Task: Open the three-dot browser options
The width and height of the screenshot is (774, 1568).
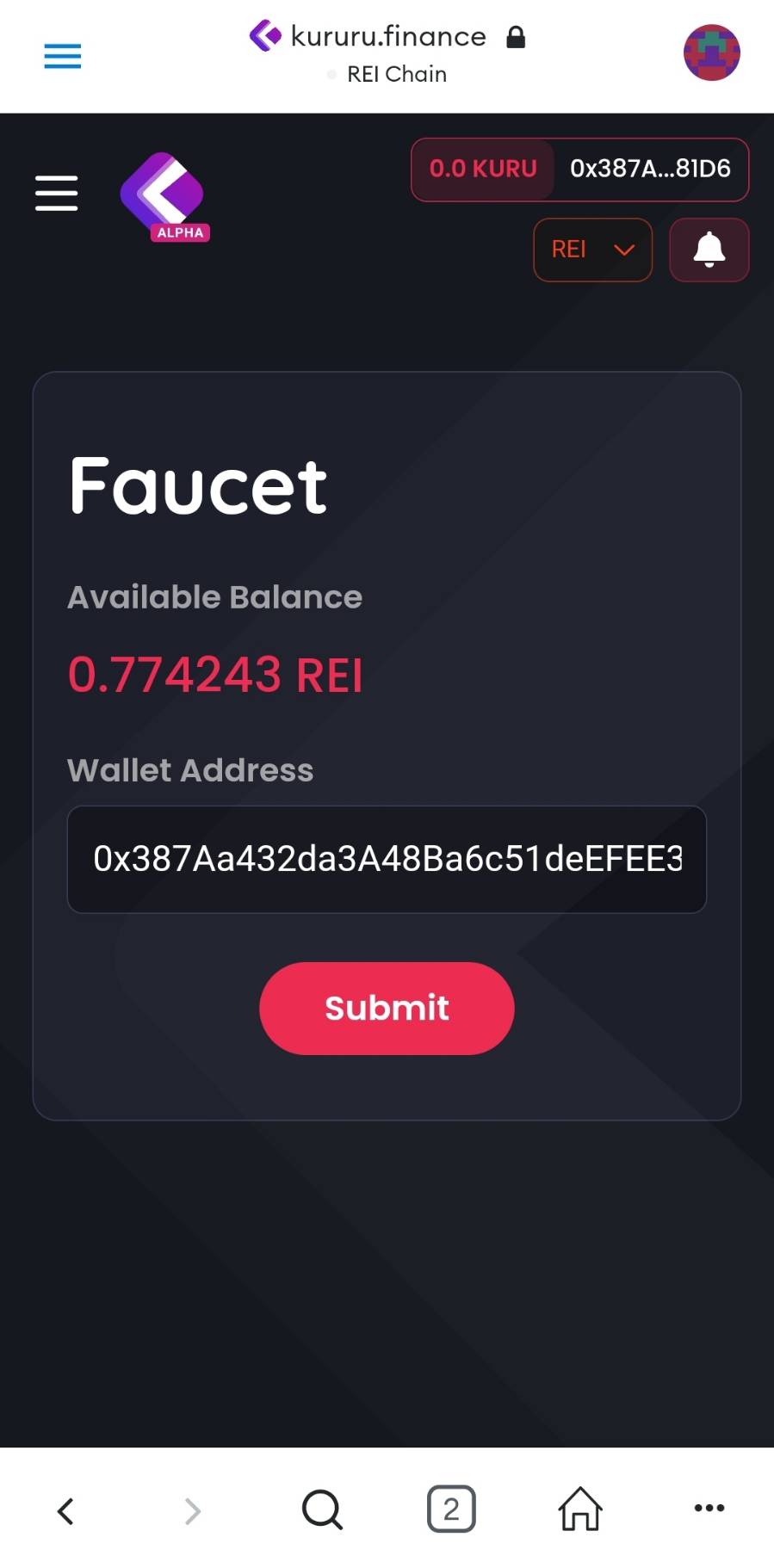Action: [709, 1508]
